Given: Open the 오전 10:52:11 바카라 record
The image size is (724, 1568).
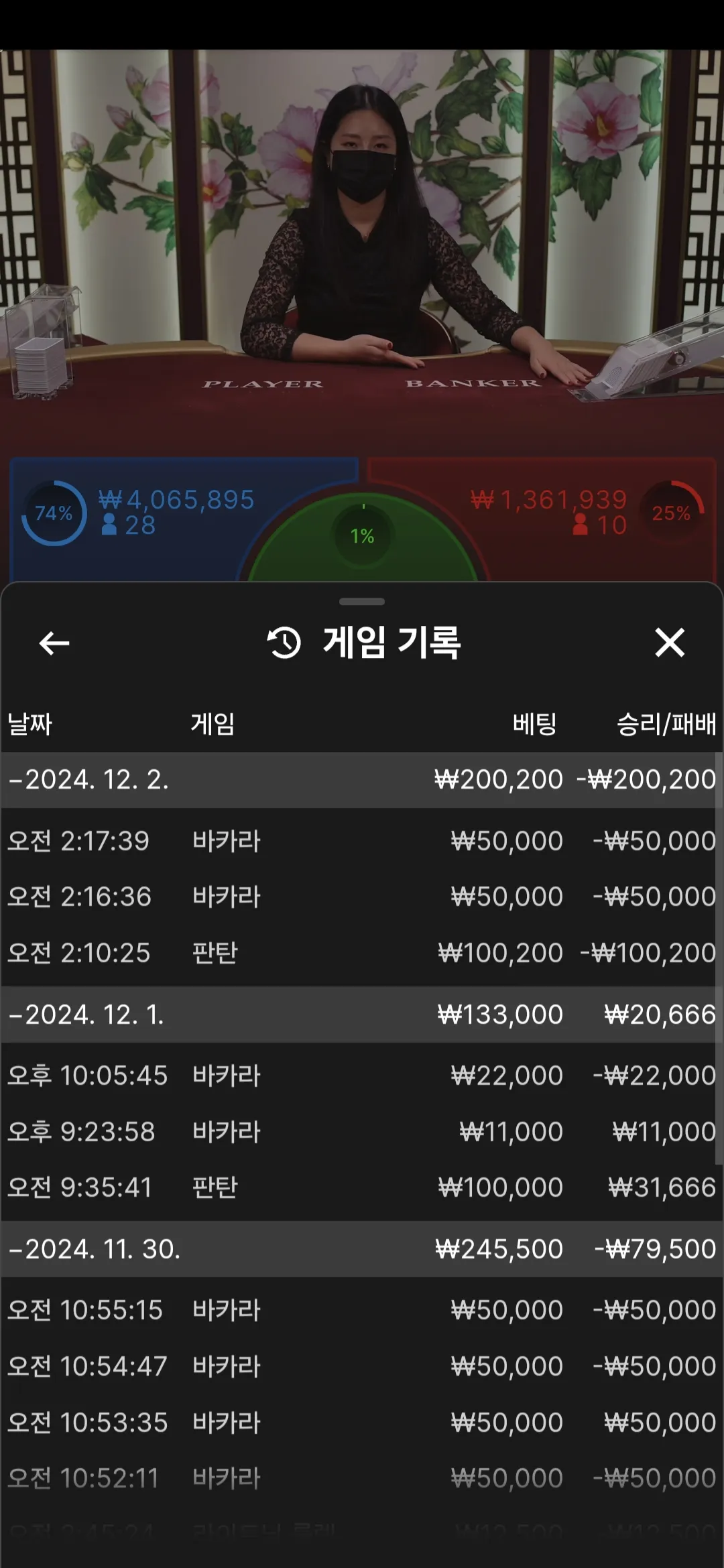Looking at the screenshot, I should 362,1478.
